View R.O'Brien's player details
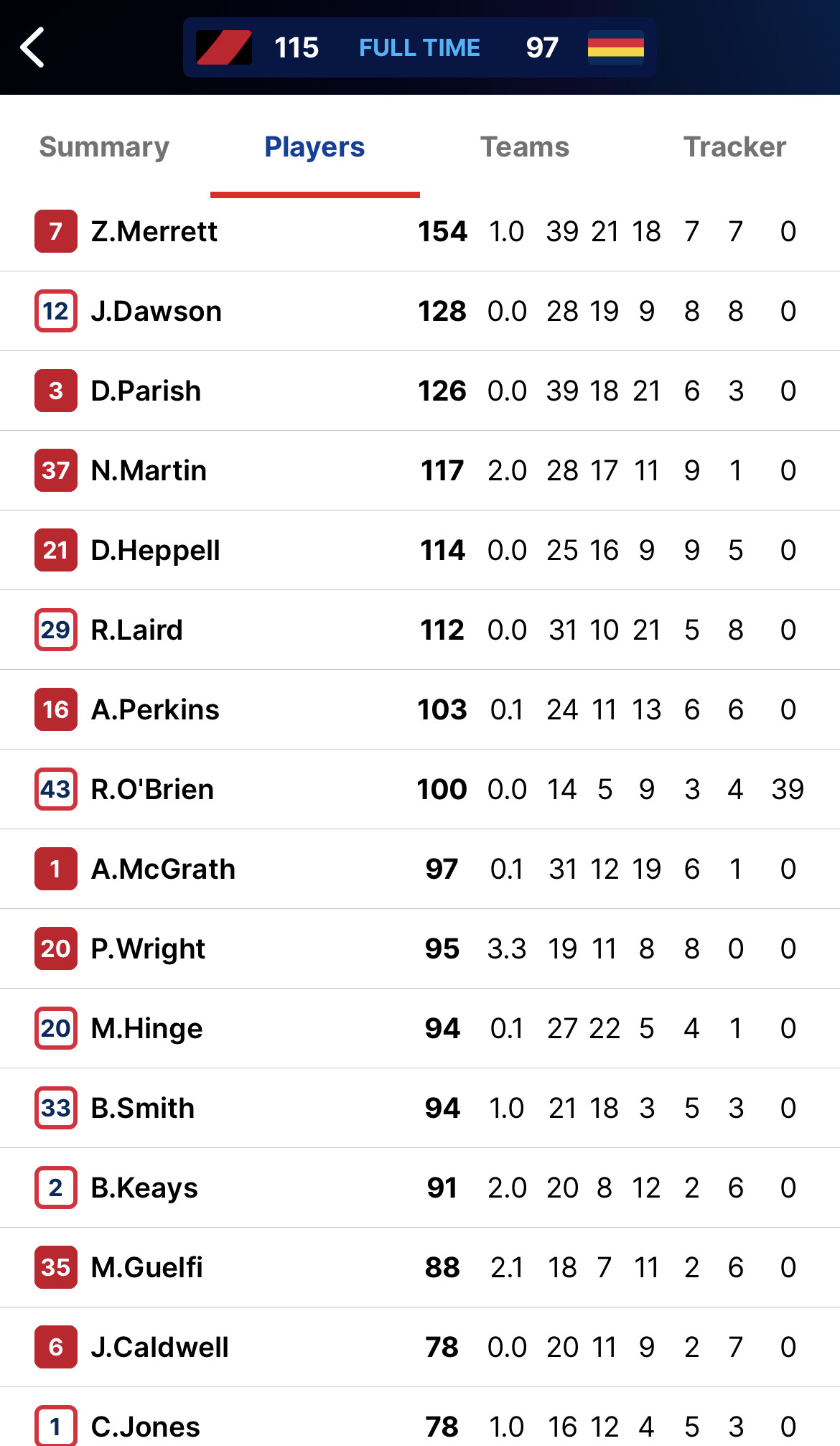This screenshot has height=1446, width=840. tap(420, 790)
